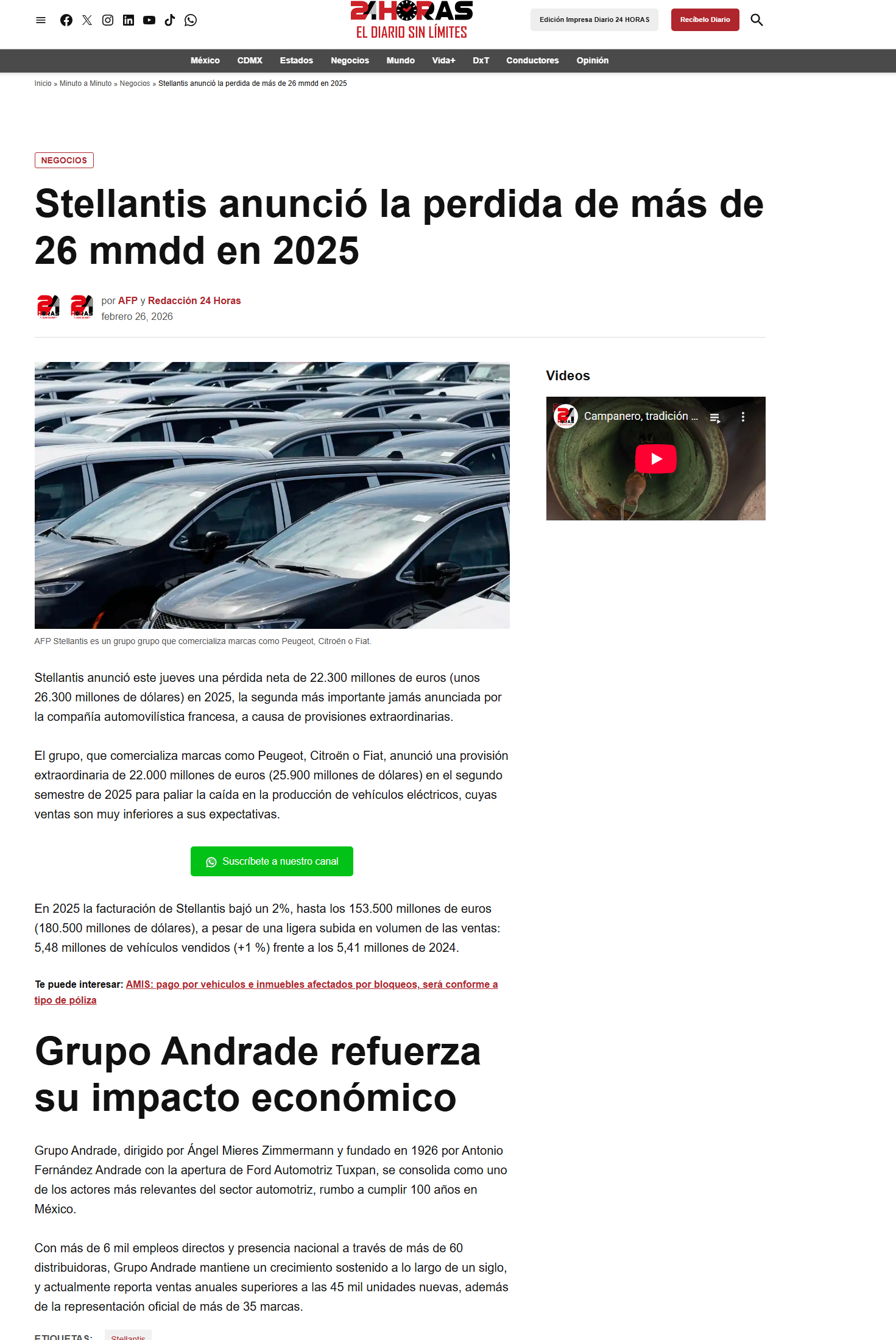Viewport: 896px width, 1340px height.
Task: Open Edición Impresa Diario 24 HORAS
Action: click(x=594, y=19)
